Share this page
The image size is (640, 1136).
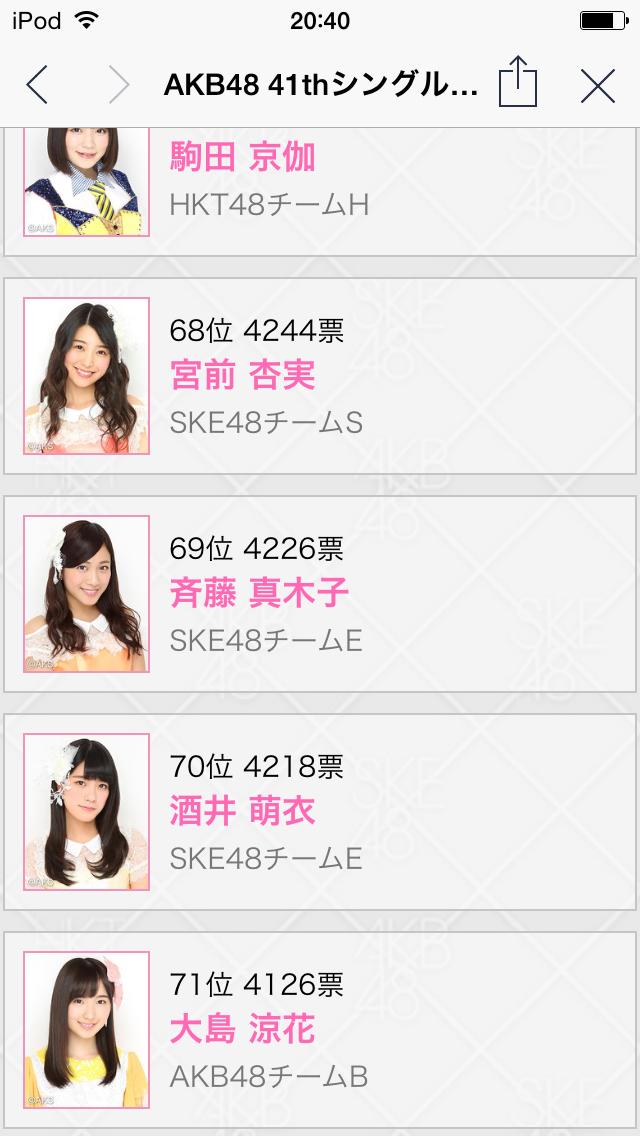(517, 83)
